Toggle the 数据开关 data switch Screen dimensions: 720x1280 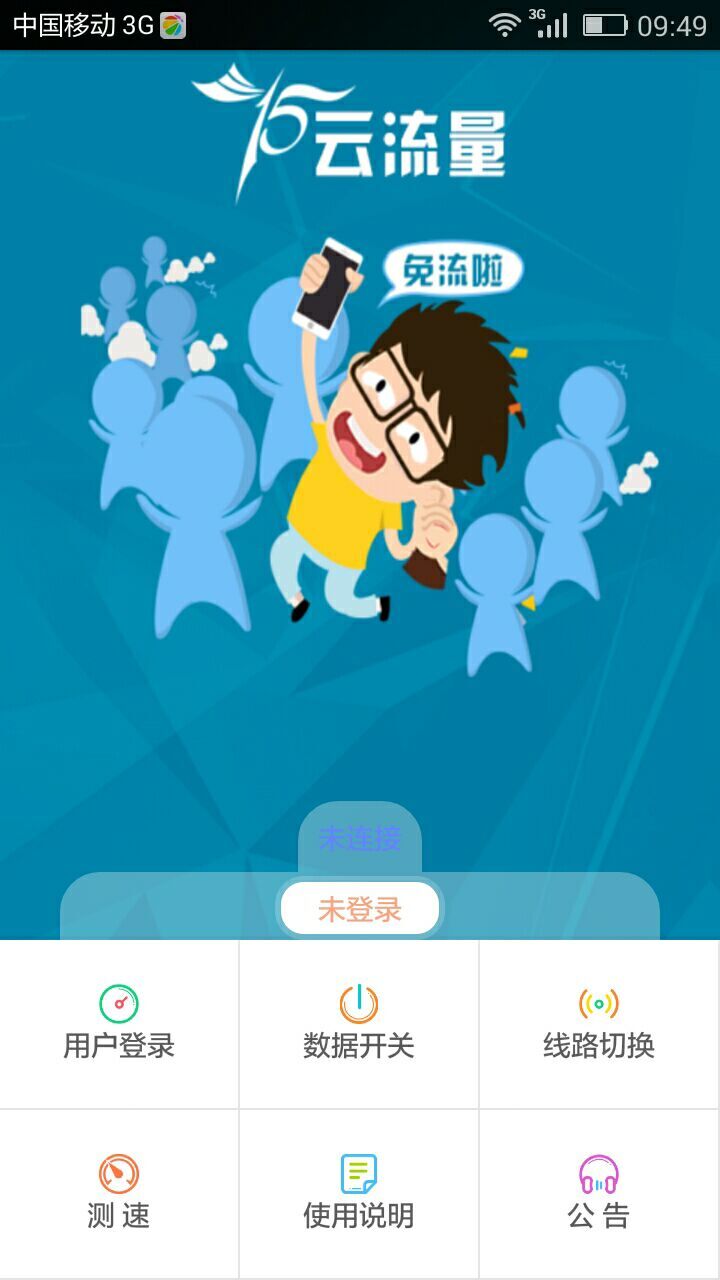click(x=359, y=1024)
